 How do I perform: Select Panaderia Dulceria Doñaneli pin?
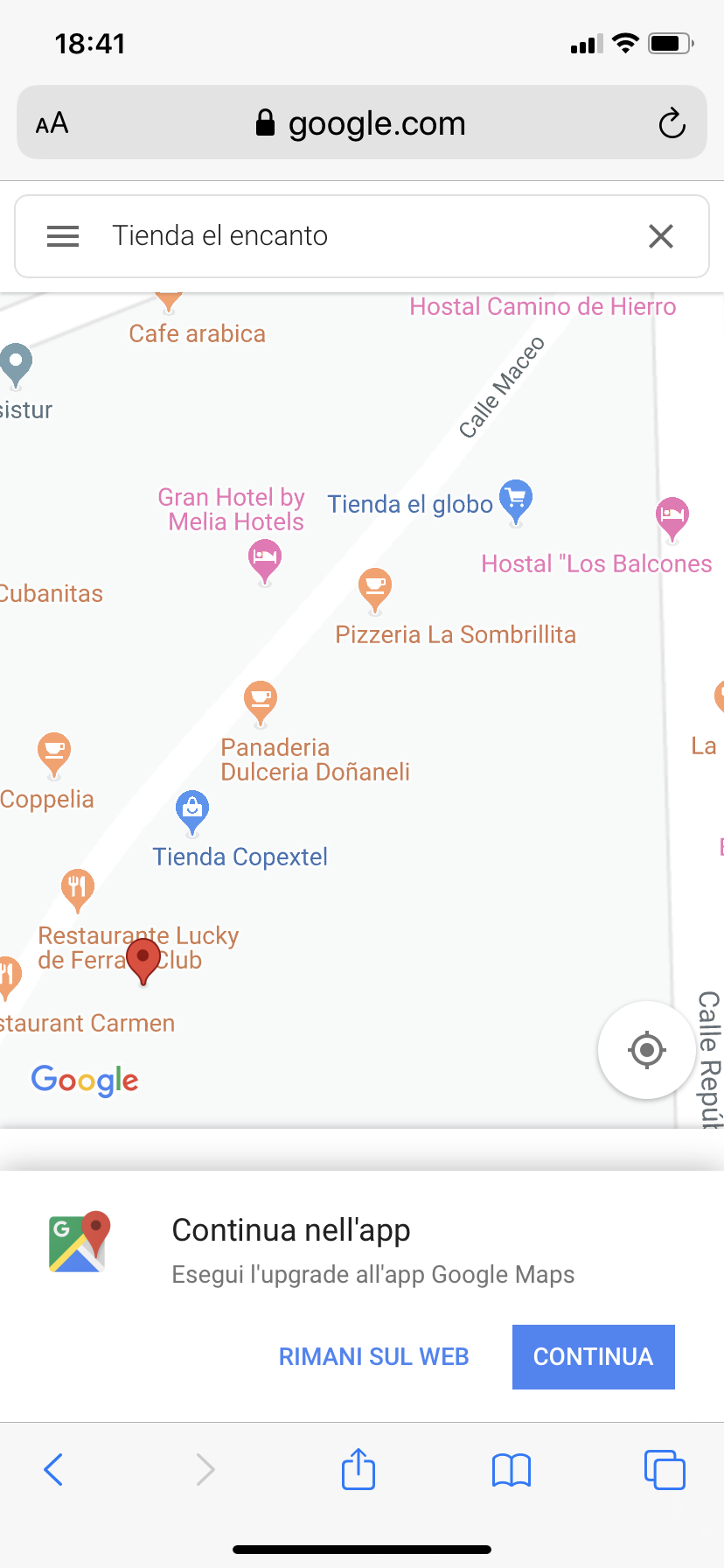point(260,701)
